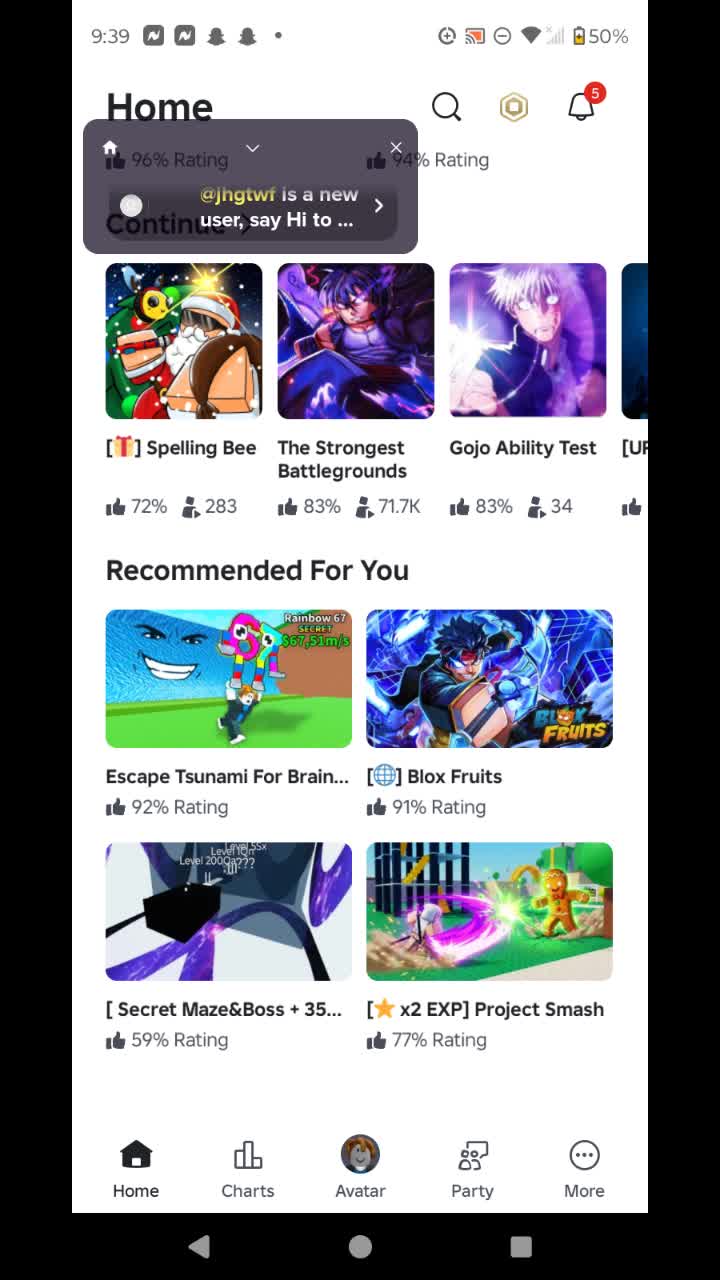Open the More tab
Image resolution: width=720 pixels, height=1280 pixels.
click(584, 1169)
